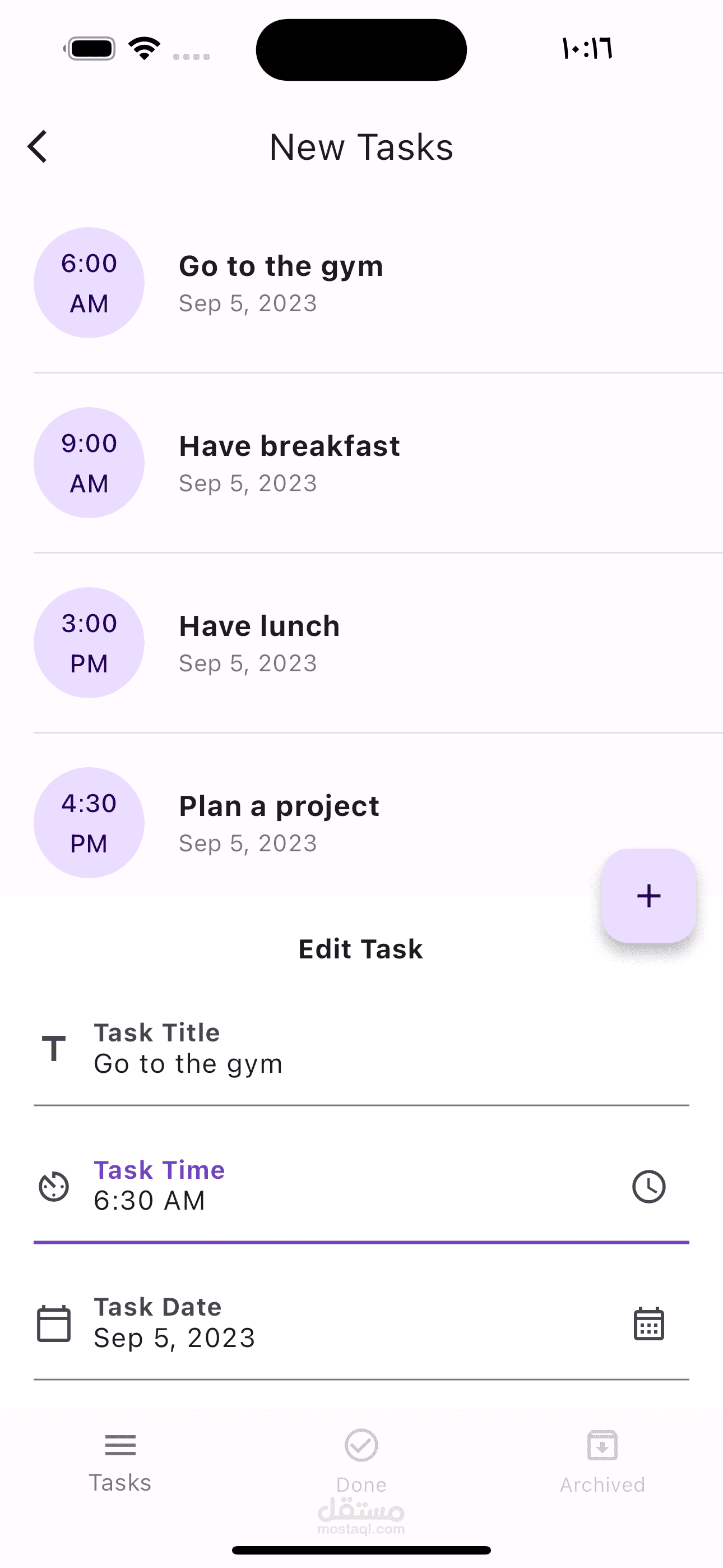Screen dimensions: 723x1568
Task: Tap the plus floating action button
Action: tap(649, 896)
